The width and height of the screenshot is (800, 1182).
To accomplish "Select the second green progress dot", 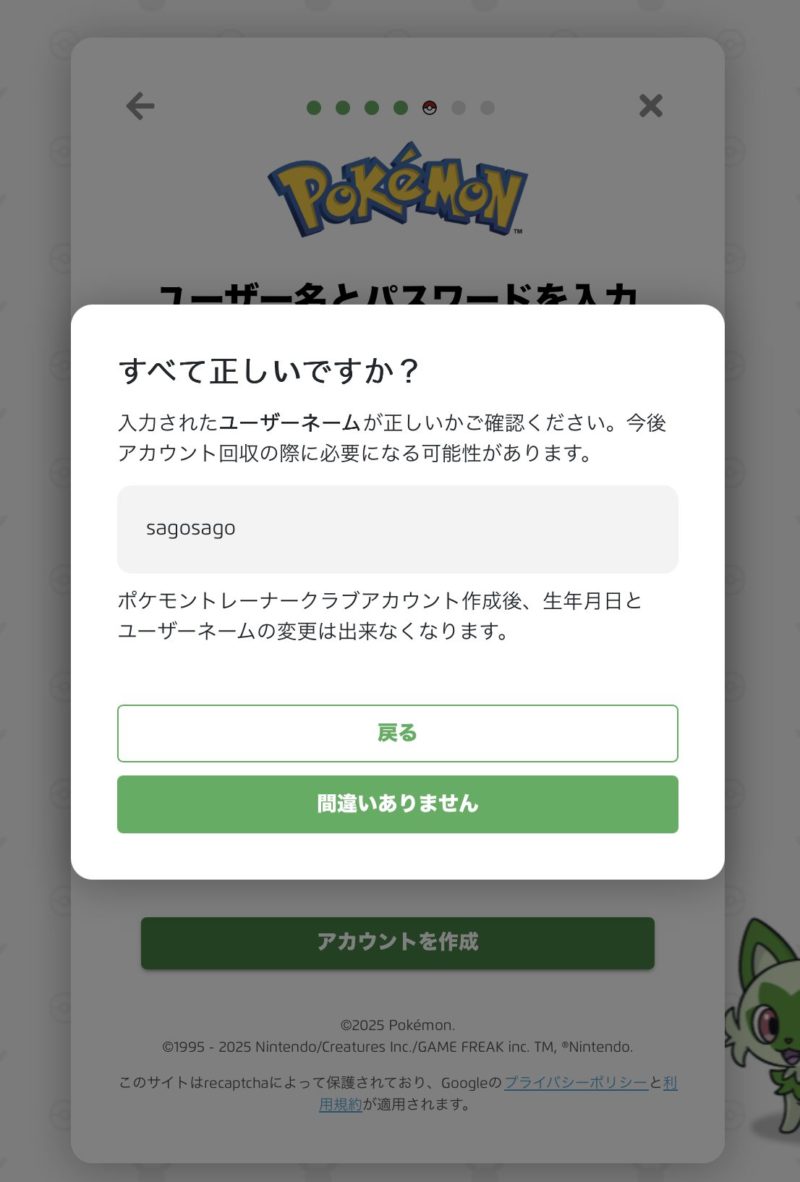I will (343, 107).
